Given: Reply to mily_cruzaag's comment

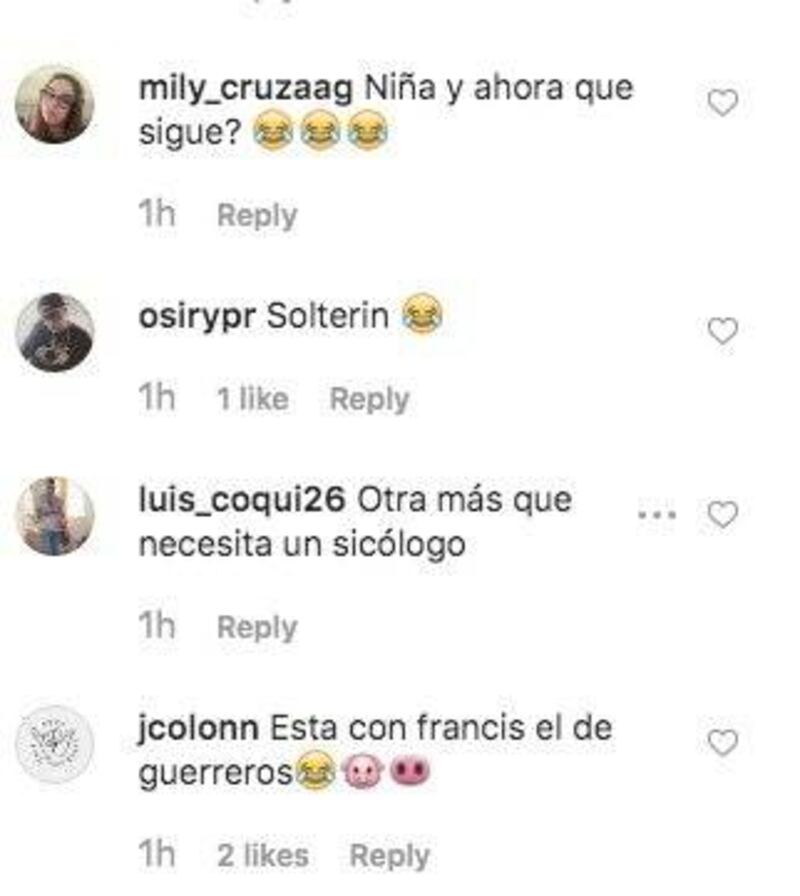Looking at the screenshot, I should 257,216.
